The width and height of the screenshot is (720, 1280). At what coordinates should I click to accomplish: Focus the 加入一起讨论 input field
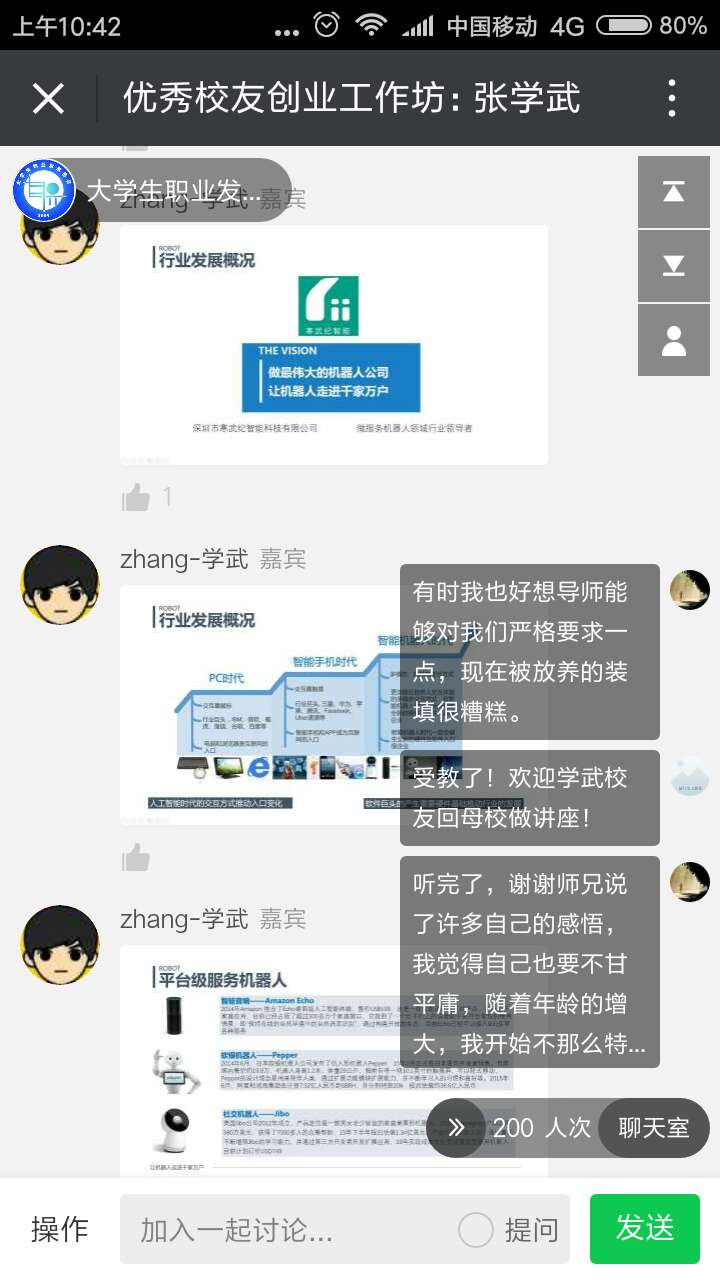(x=290, y=1229)
